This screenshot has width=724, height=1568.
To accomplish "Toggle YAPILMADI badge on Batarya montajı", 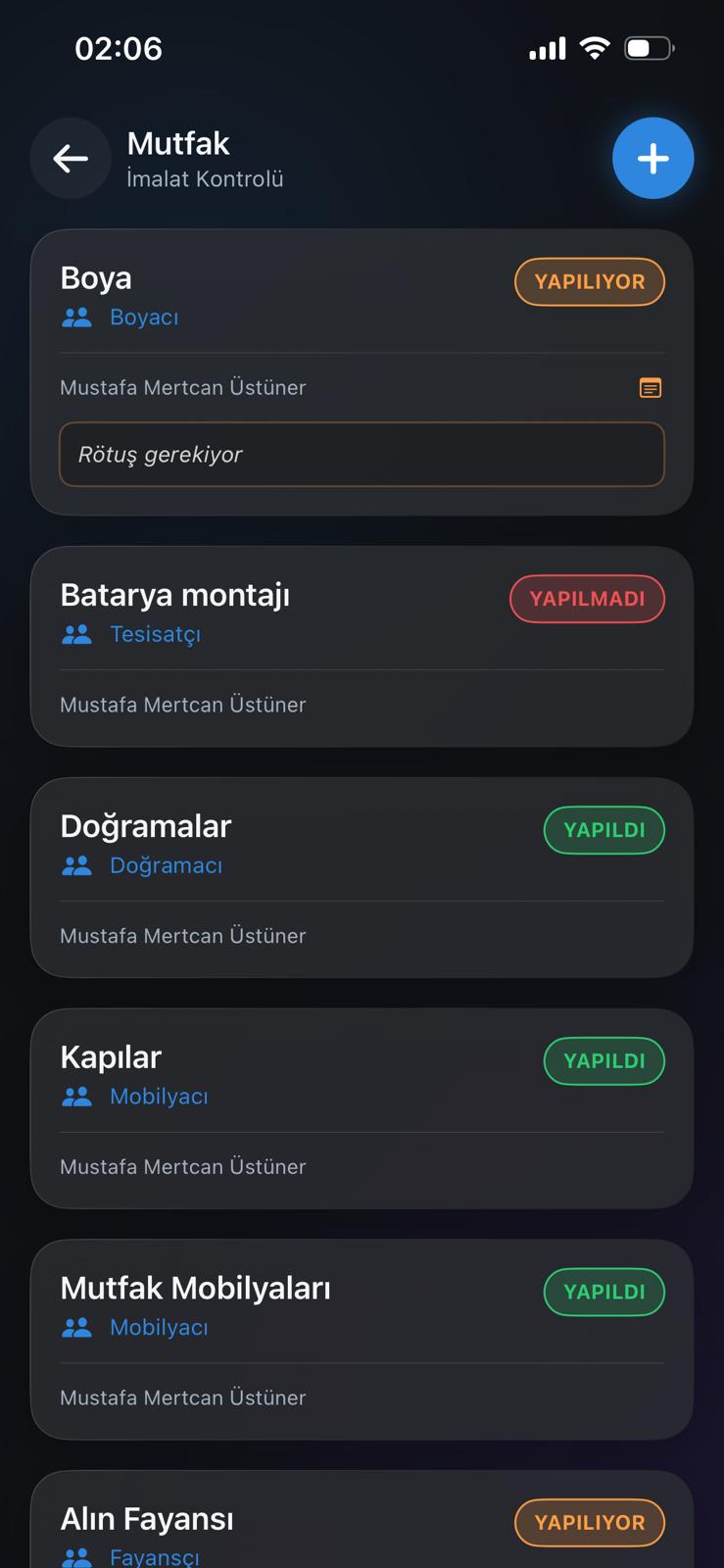I will (x=587, y=598).
